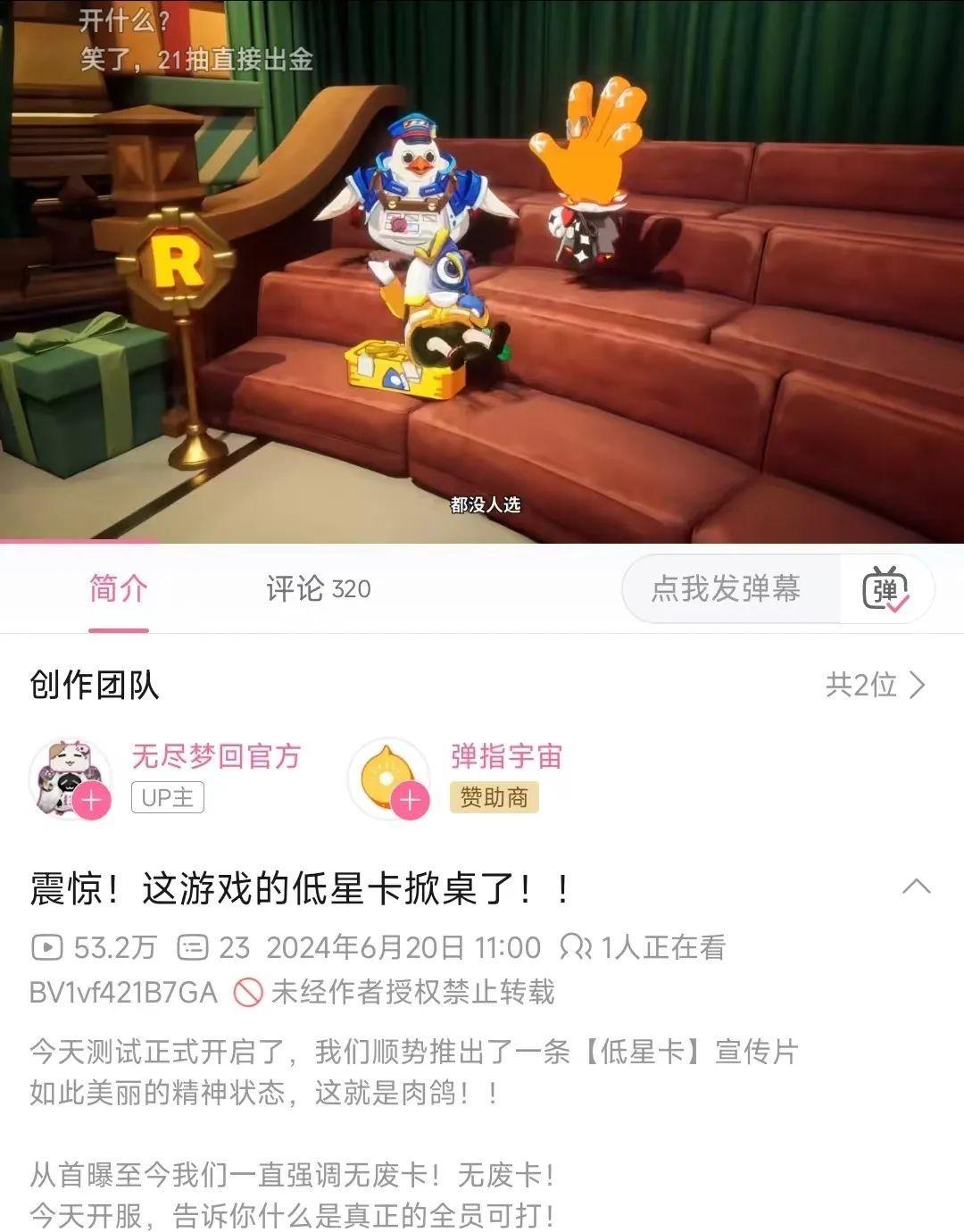View all creators via 共2位
The height and width of the screenshot is (1232, 964).
(x=876, y=685)
